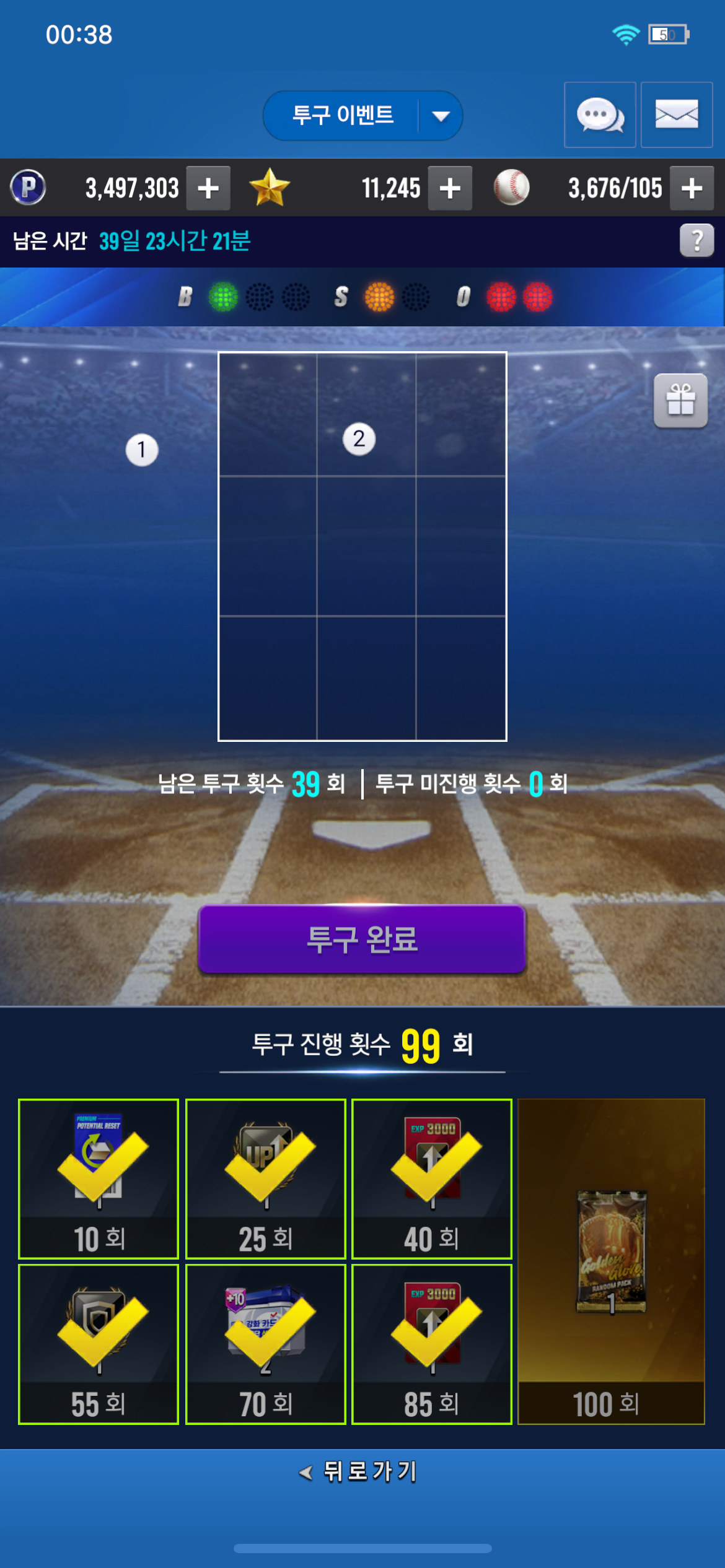725x1568 pixels.
Task: Tap the 투구 완료 button
Action: point(362,939)
